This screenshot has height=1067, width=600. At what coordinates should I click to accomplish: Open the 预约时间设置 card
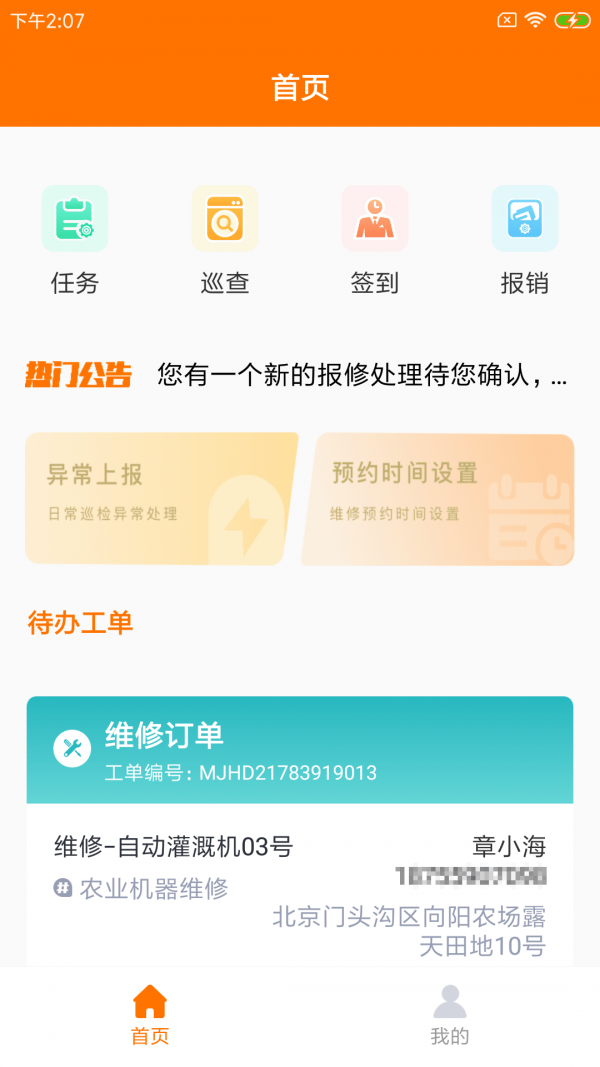(x=438, y=498)
